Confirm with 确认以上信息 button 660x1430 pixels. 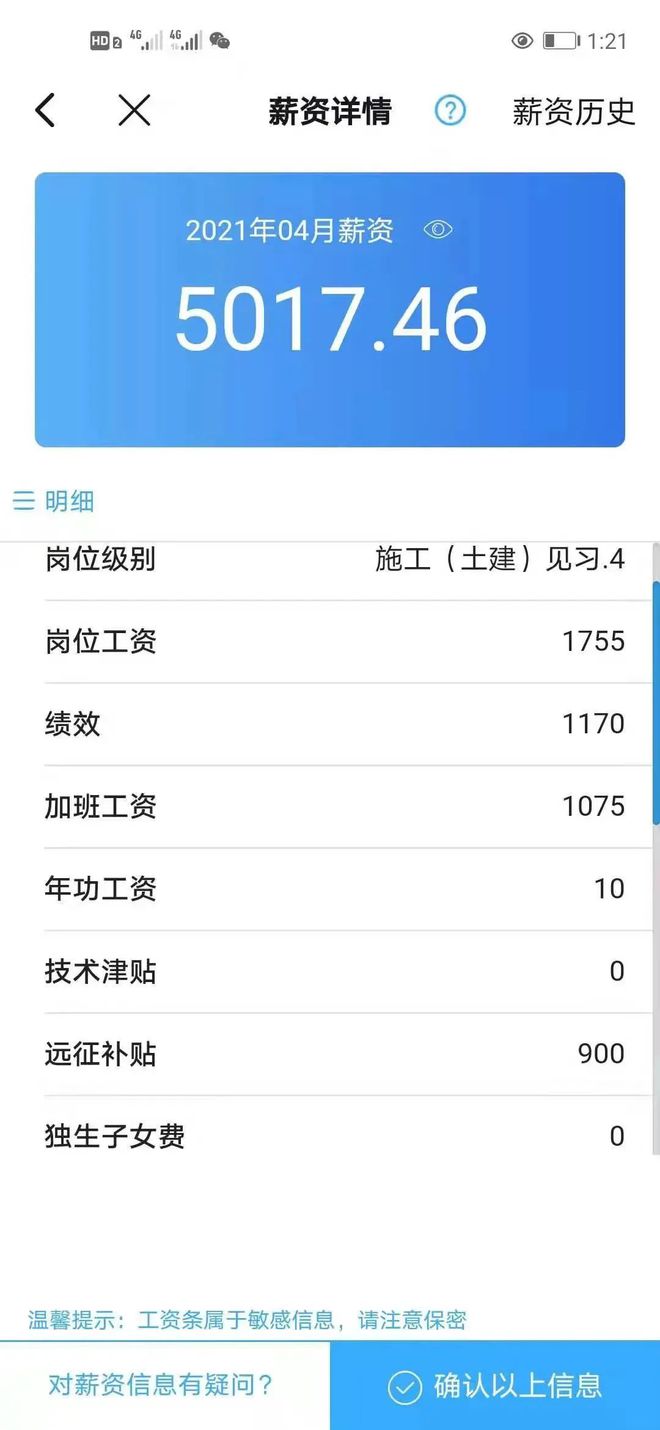point(495,1385)
